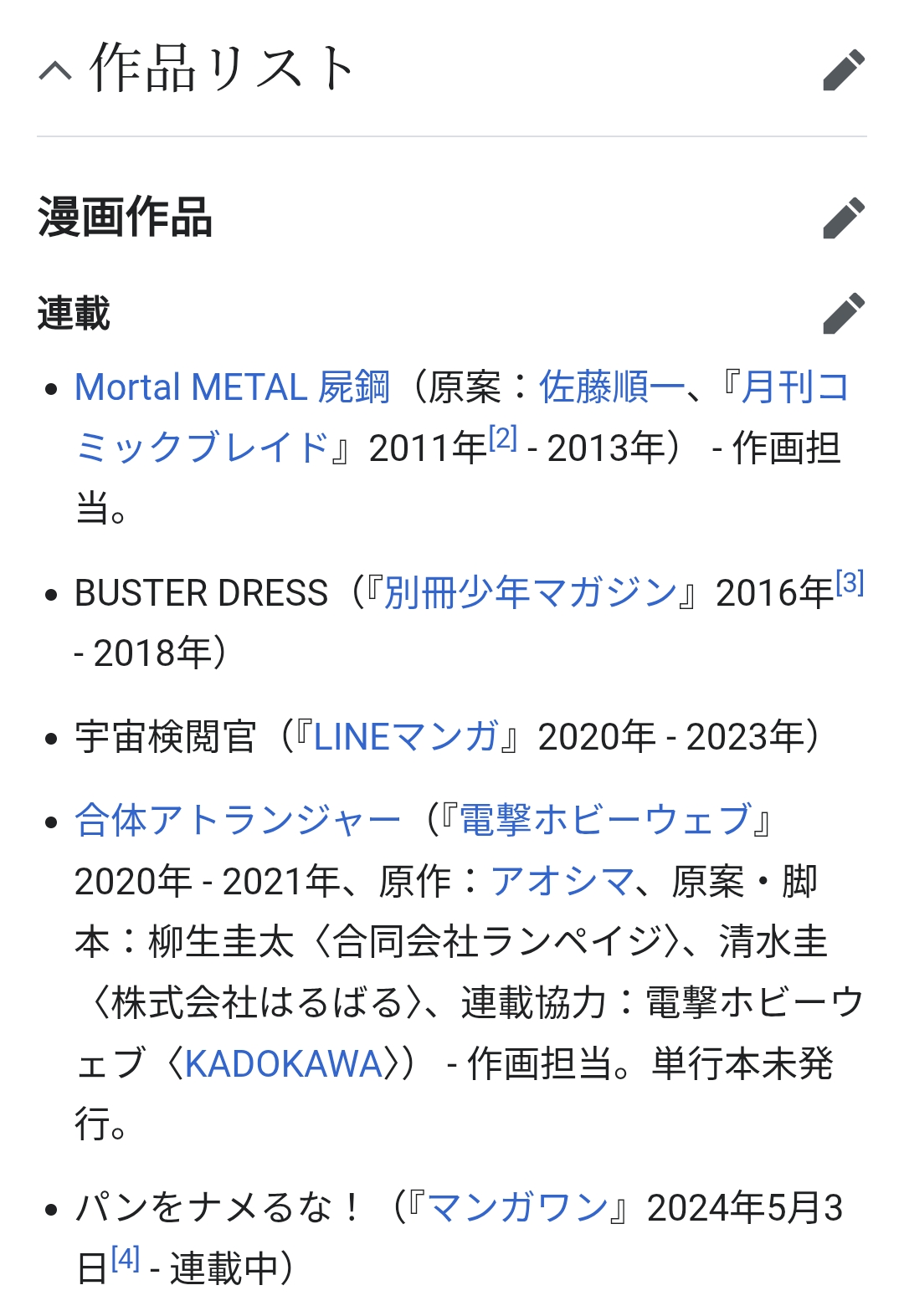This screenshot has height=1316, width=904.
Task: Open the Mortal METAL 屍鋼 link
Action: (232, 388)
